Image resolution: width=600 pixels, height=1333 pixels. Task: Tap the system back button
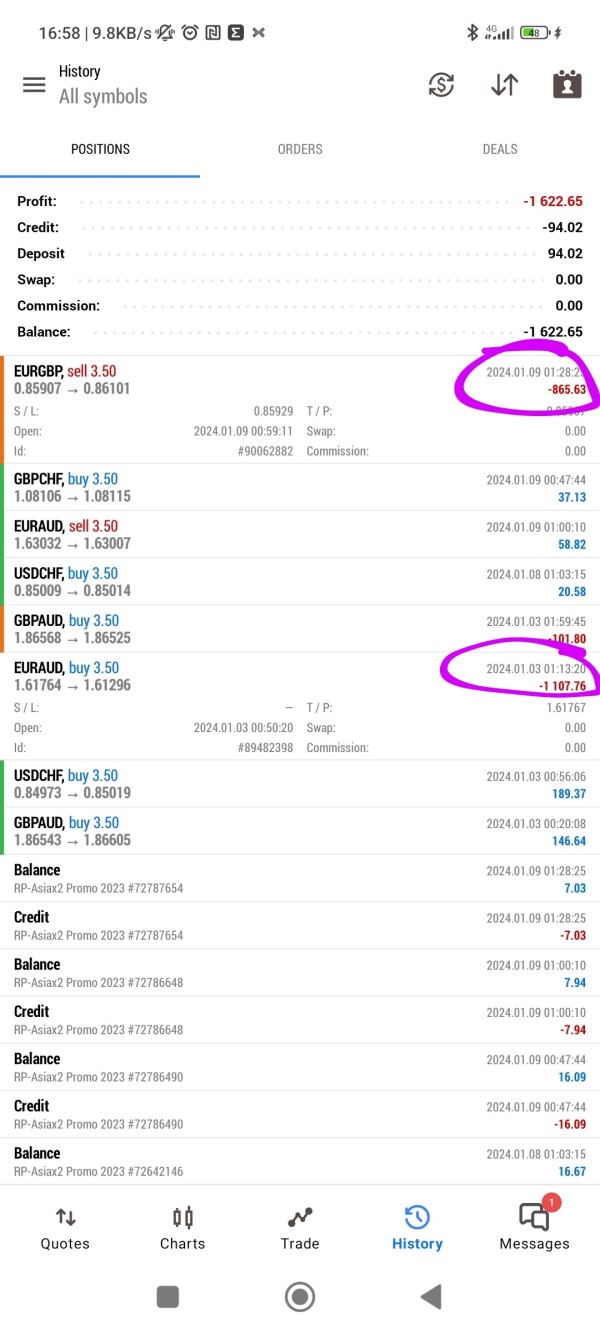point(431,1297)
